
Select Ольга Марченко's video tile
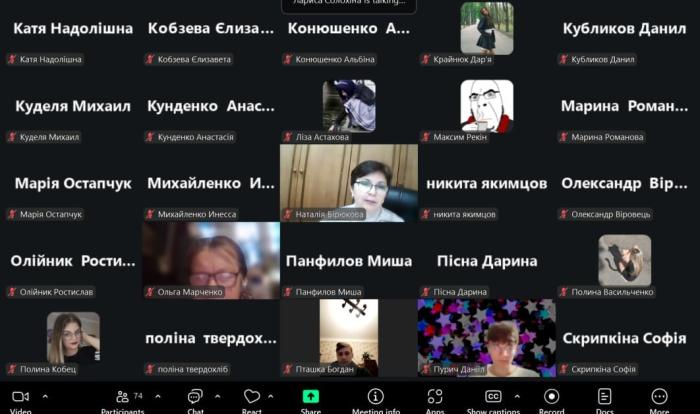click(x=211, y=259)
